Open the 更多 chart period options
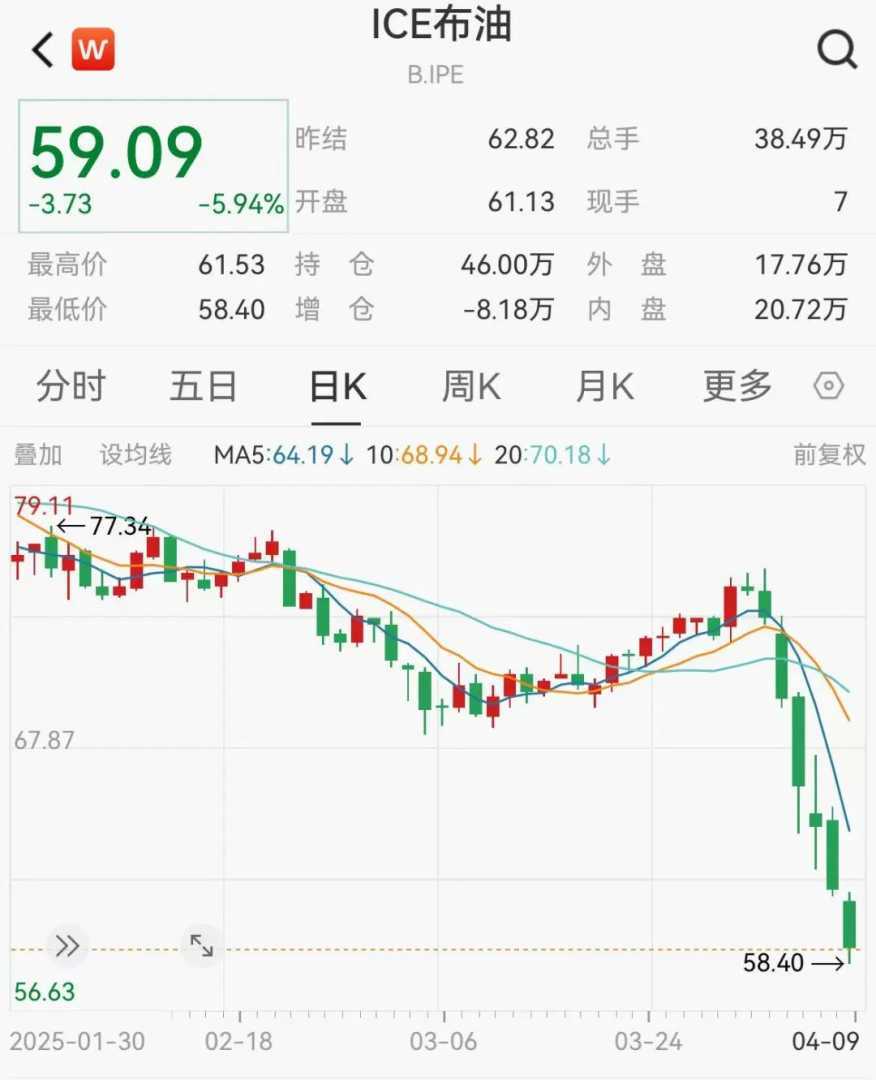The image size is (876, 1080). (737, 385)
